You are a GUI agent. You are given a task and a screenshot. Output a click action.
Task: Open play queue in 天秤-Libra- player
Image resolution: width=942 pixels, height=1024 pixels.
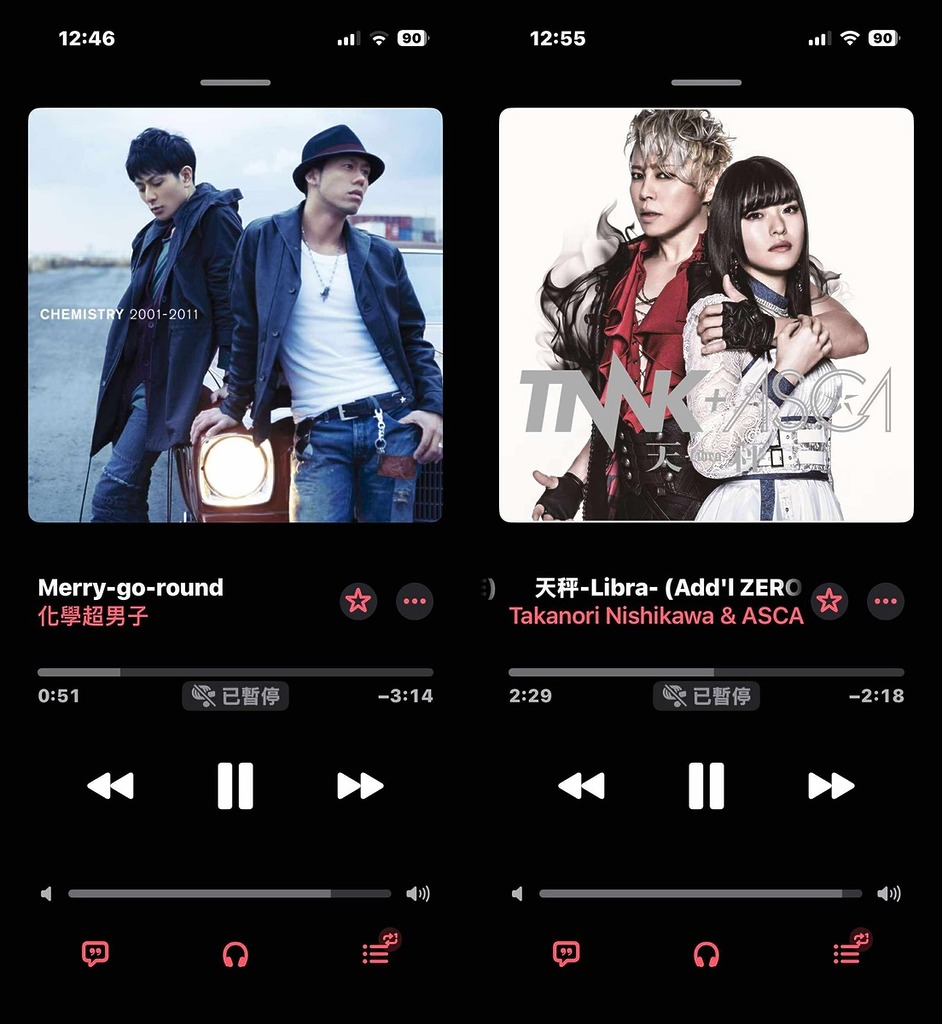click(849, 950)
